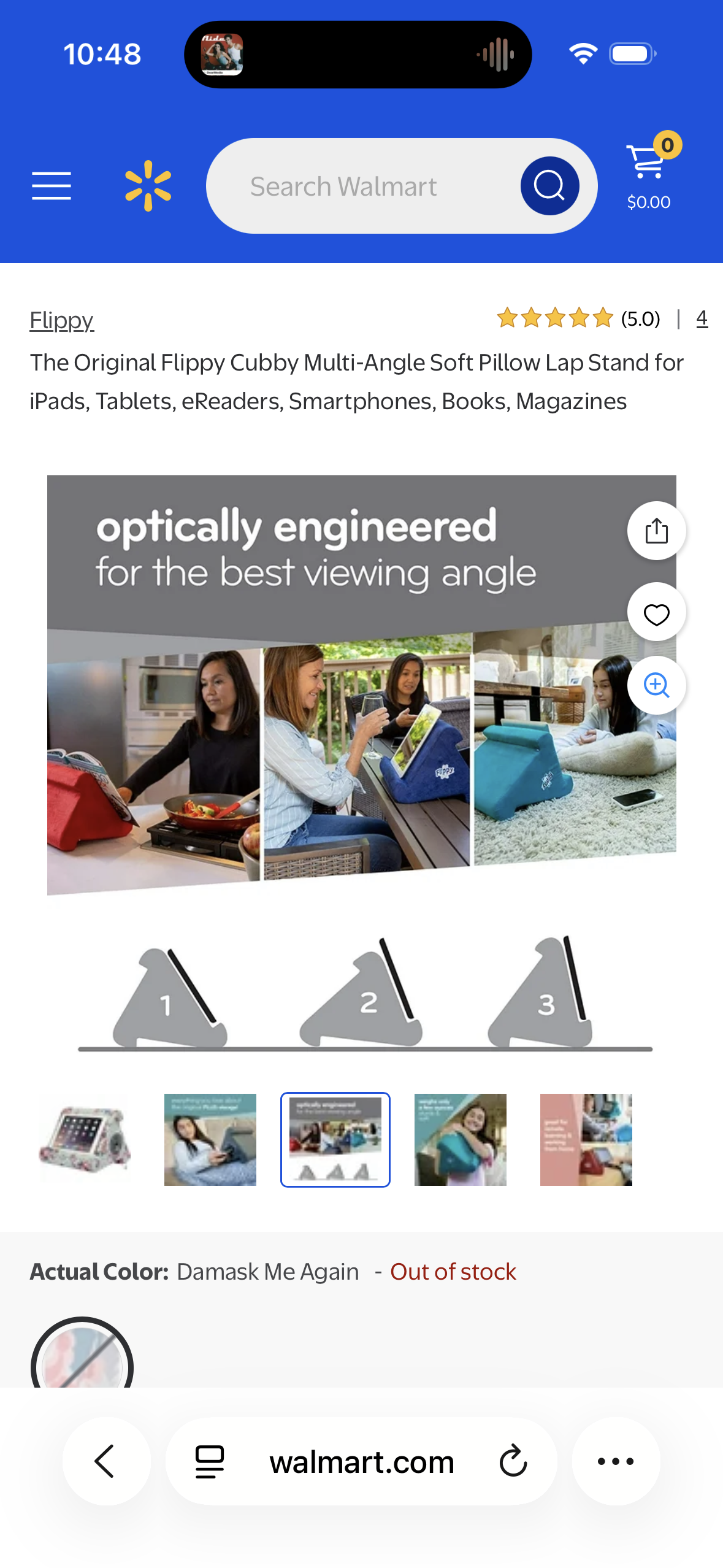Go to Walmart home via spark logo

[x=148, y=186]
